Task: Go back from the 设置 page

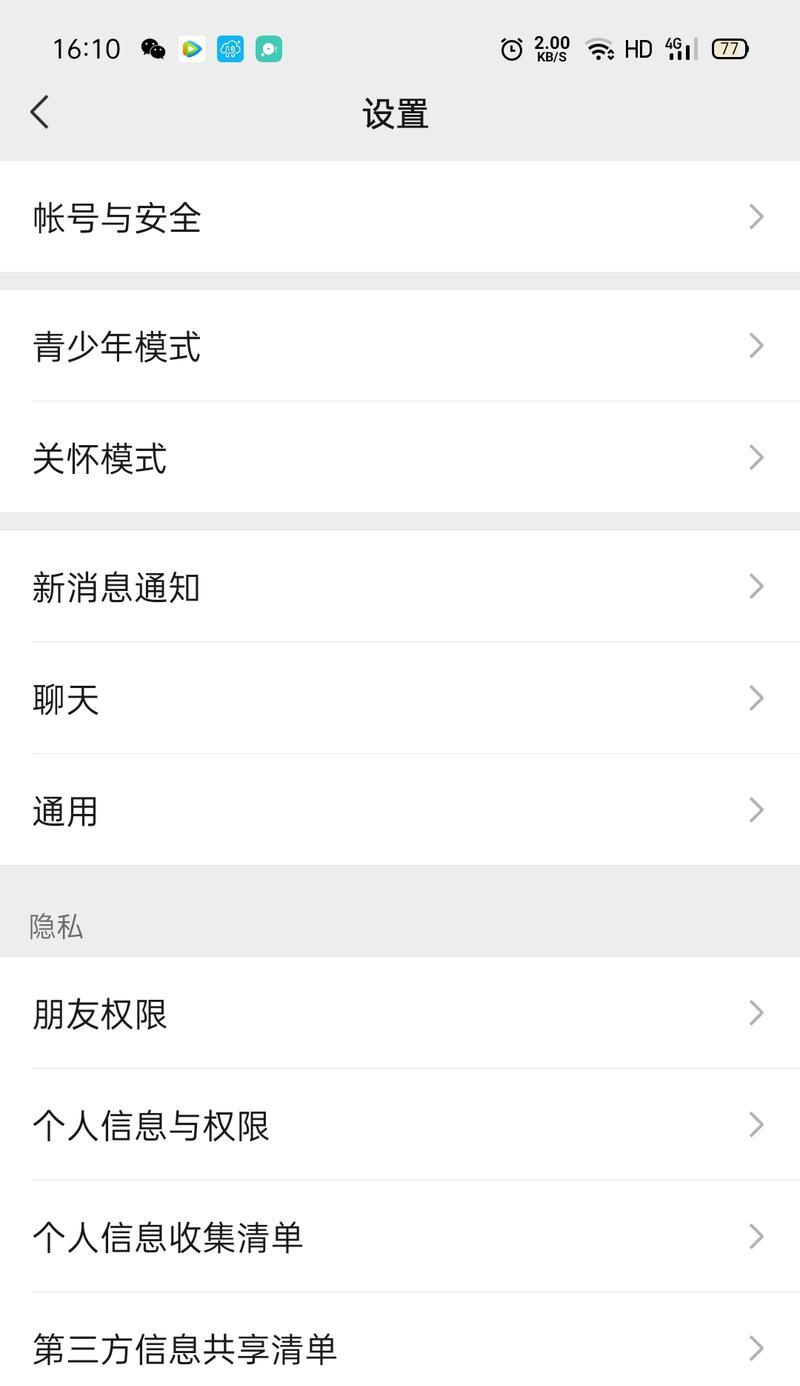Action: [40, 113]
